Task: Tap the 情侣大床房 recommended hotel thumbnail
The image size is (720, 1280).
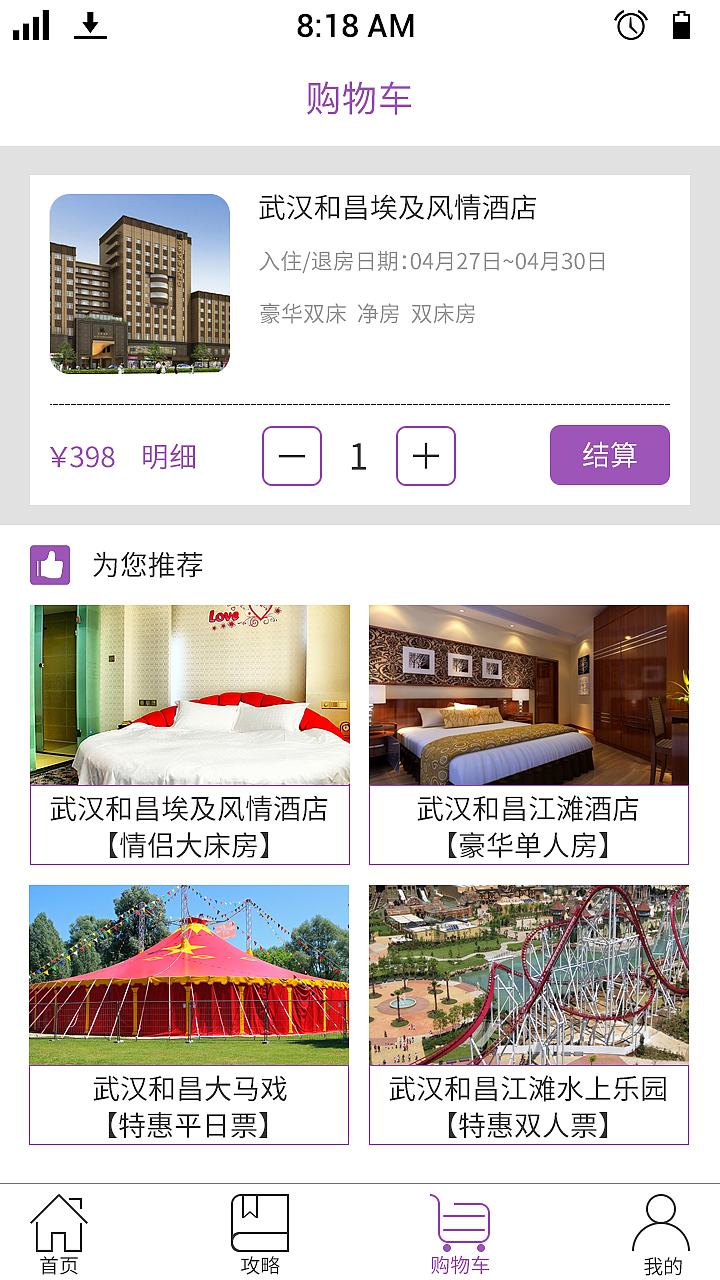Action: [190, 694]
